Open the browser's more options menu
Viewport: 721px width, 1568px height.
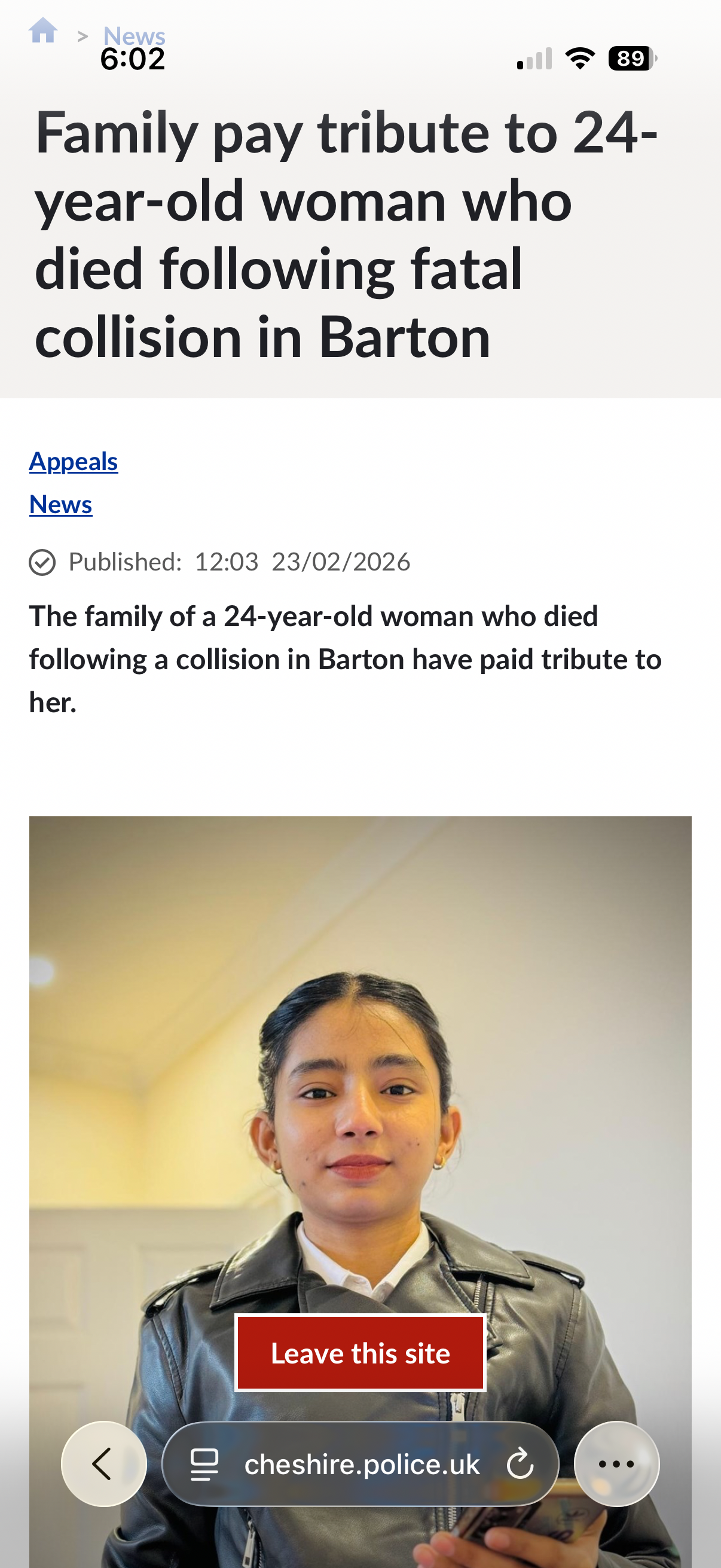(x=616, y=1463)
